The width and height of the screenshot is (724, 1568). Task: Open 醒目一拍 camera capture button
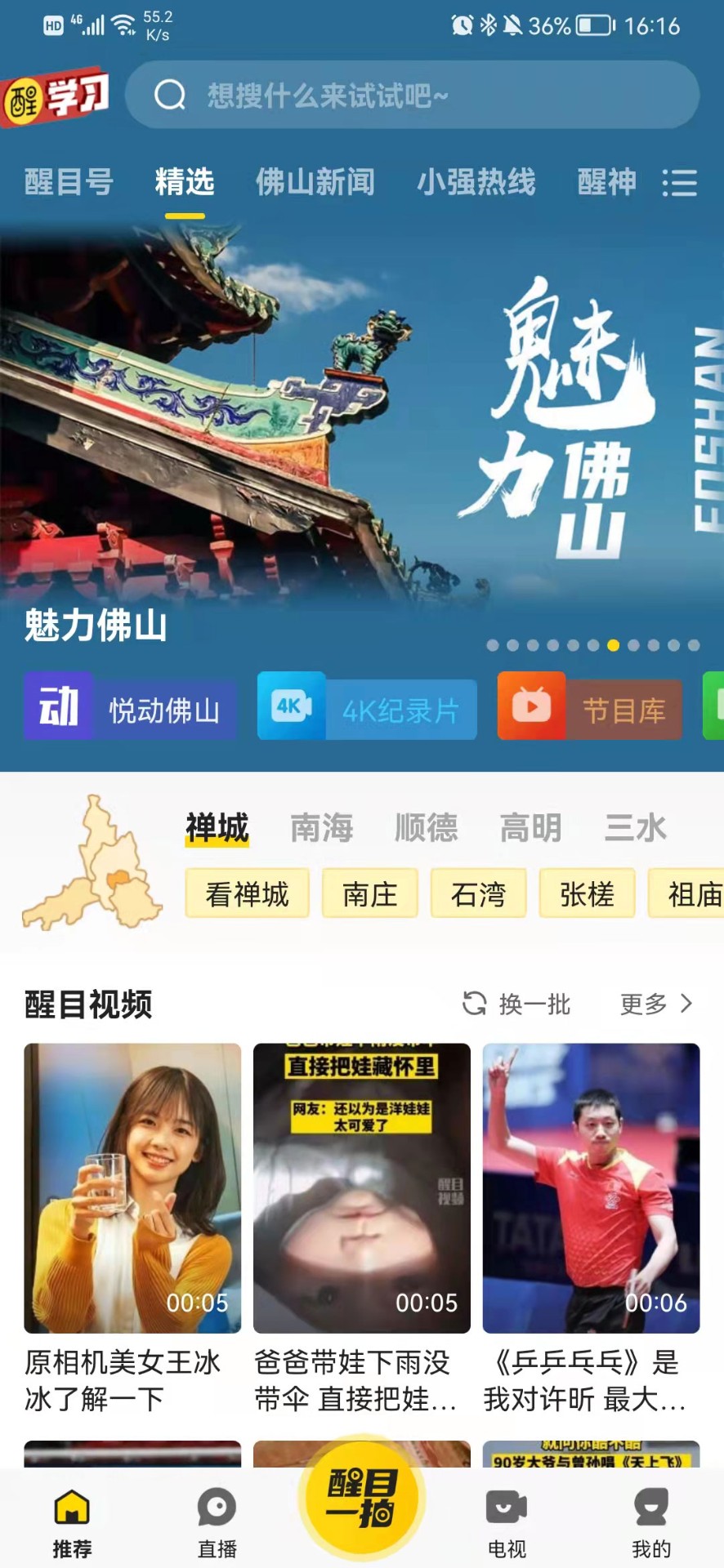click(x=361, y=1497)
